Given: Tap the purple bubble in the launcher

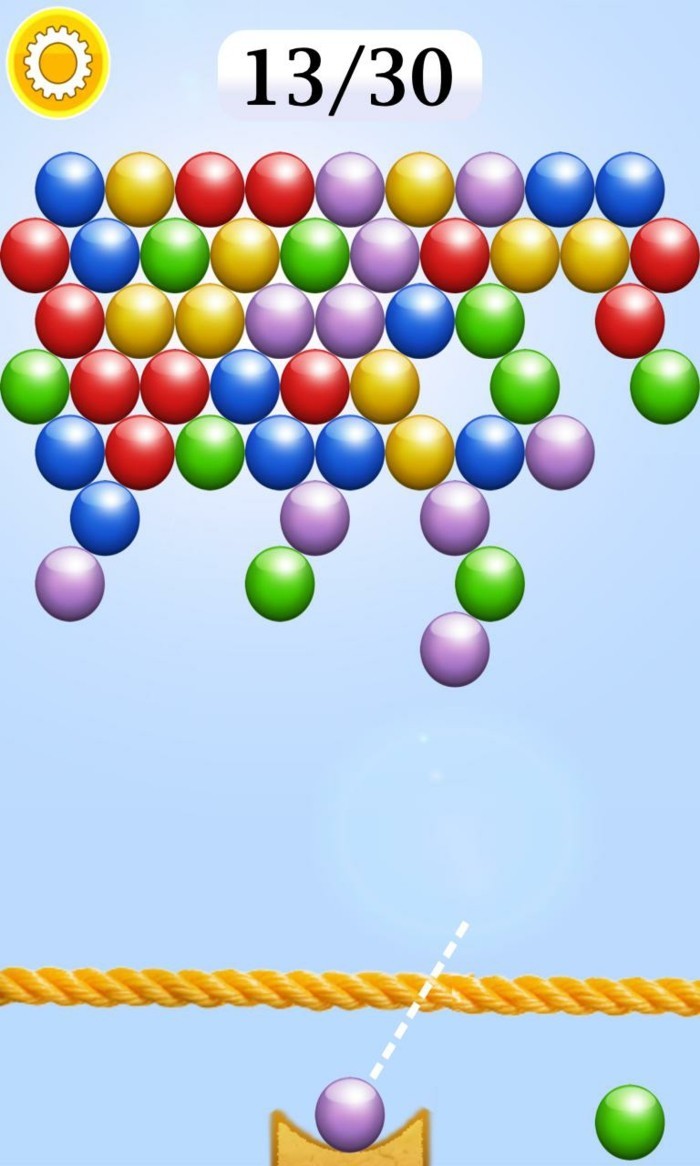Looking at the screenshot, I should pyautogui.click(x=350, y=1113).
